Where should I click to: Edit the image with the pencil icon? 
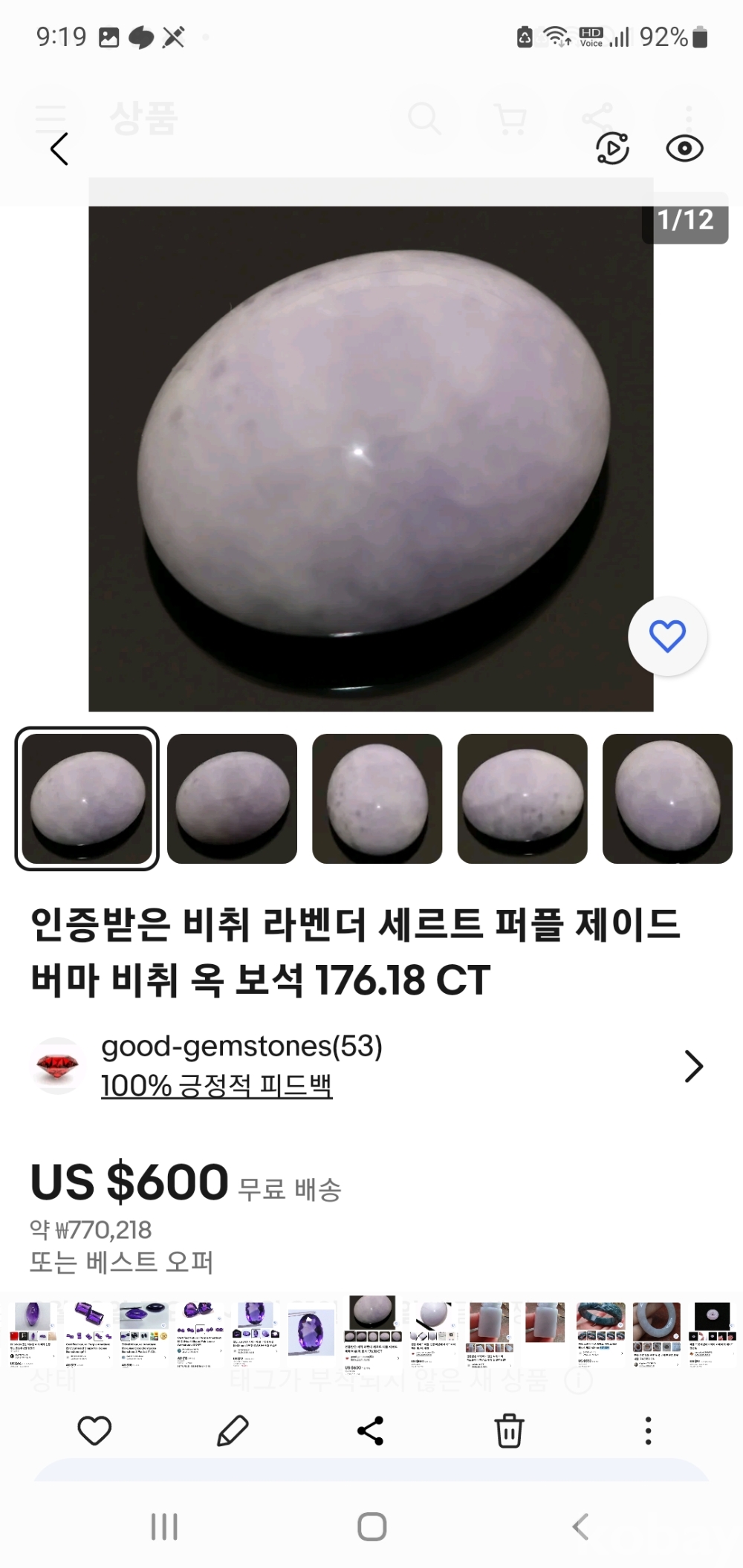coord(233,1430)
